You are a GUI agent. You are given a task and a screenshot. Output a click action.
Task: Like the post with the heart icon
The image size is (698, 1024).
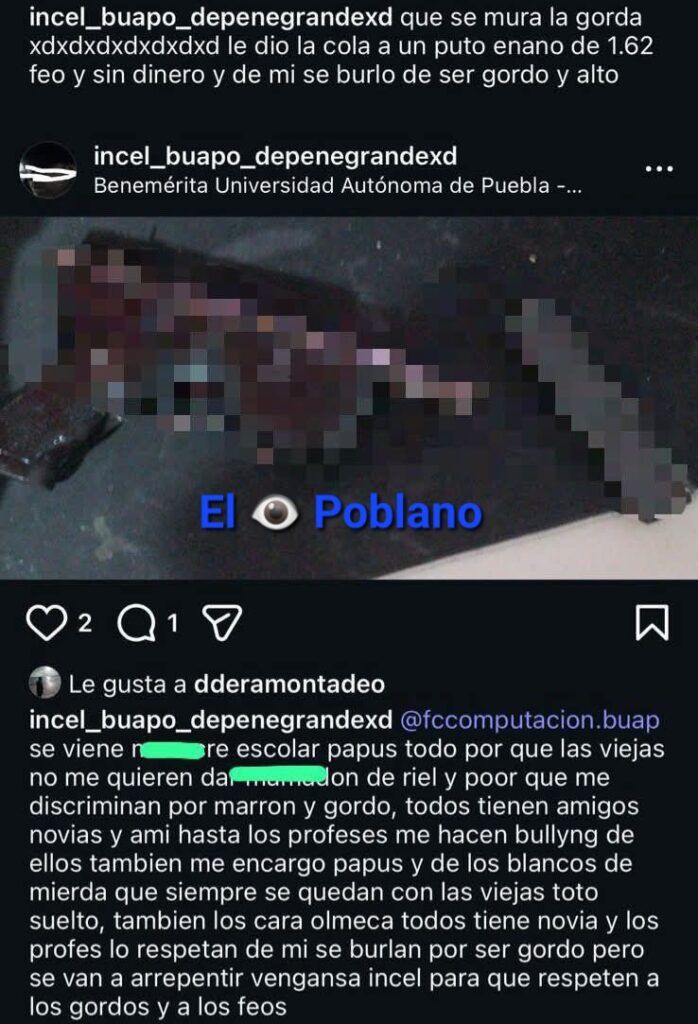coord(45,624)
